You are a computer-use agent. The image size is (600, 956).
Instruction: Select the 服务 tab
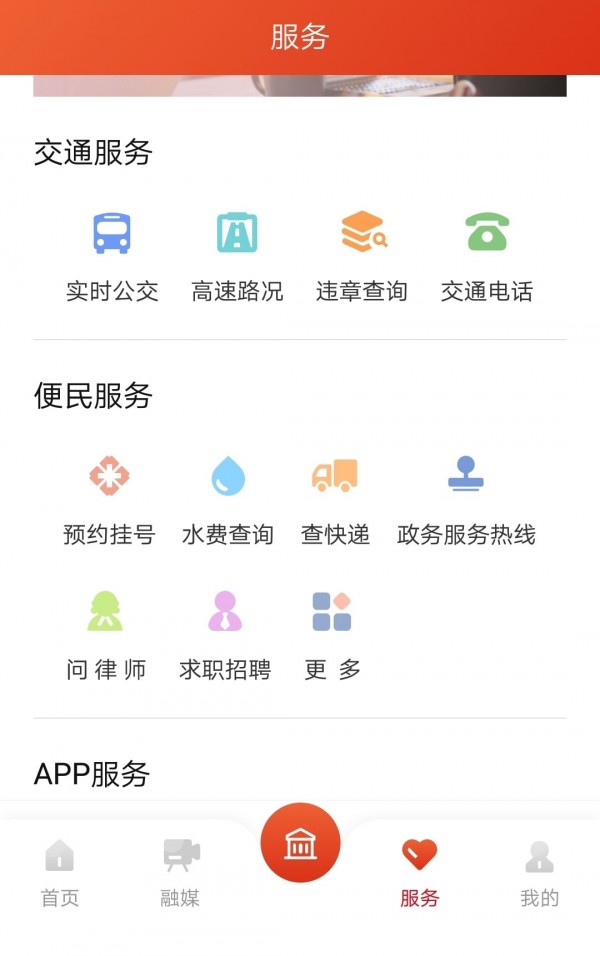pyautogui.click(x=420, y=872)
